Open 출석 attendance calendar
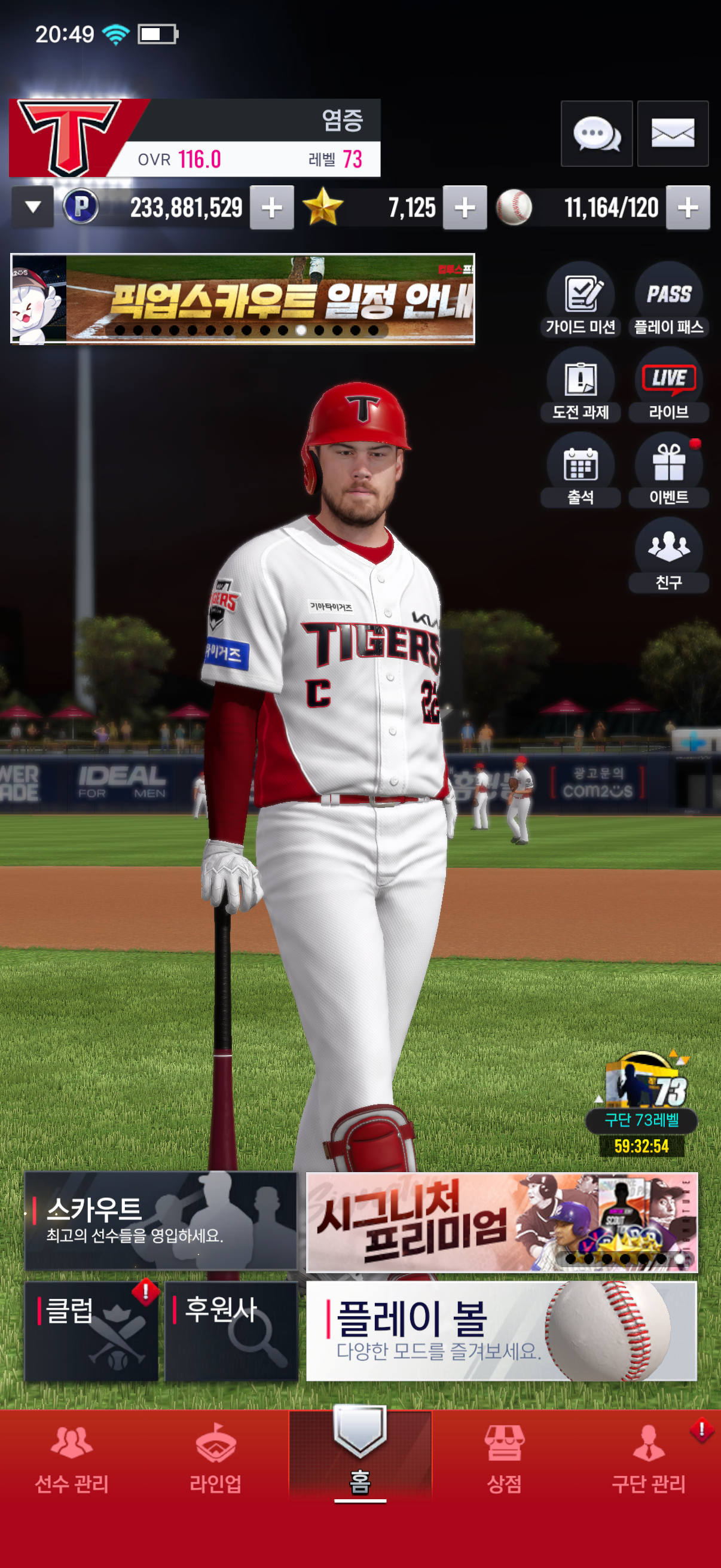 [581, 471]
